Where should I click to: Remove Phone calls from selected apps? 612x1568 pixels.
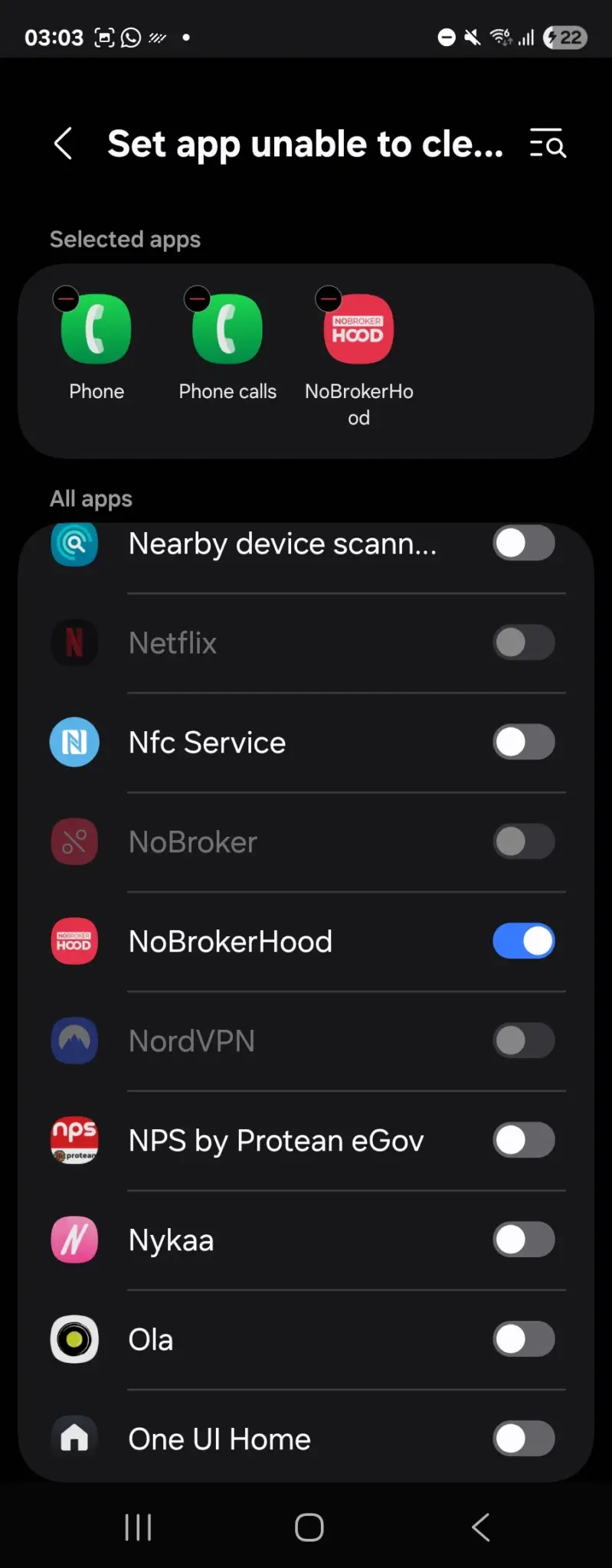coord(198,298)
